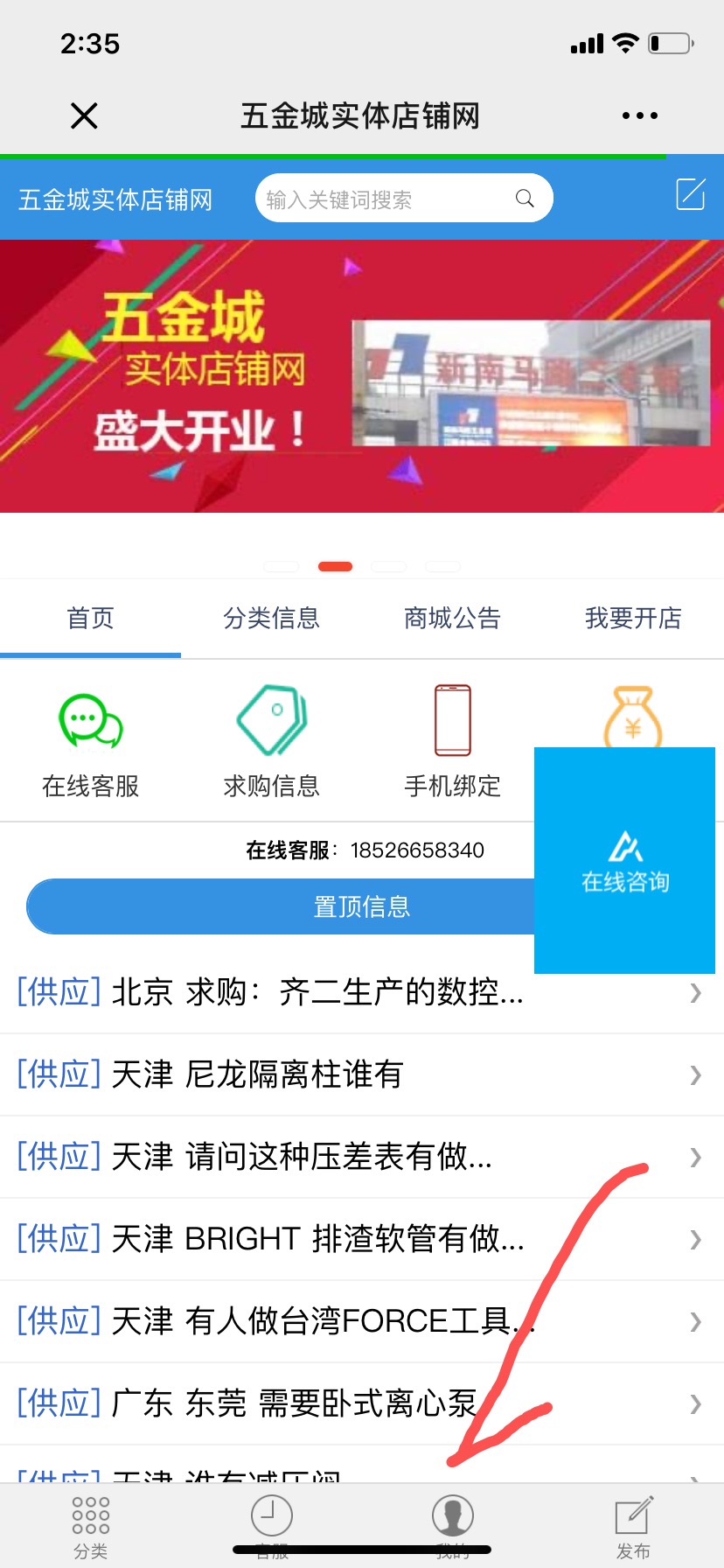724x1568 pixels.
Task: Switch to the 分类信息 tab
Action: tap(271, 619)
